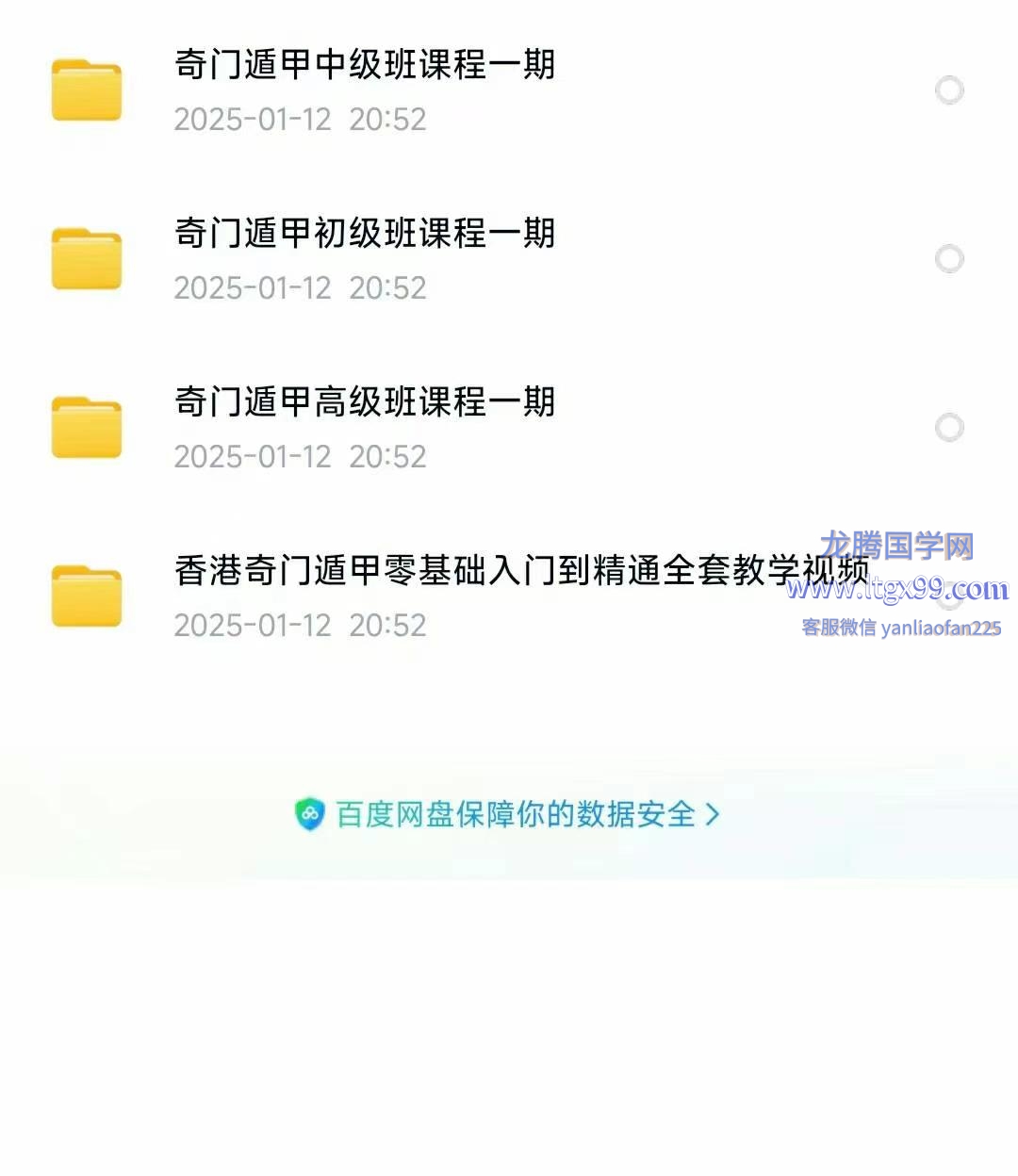Viewport: 1018px width, 1176px height.
Task: Open folder 奇门遁甲中级班课程一期
Action: (364, 66)
